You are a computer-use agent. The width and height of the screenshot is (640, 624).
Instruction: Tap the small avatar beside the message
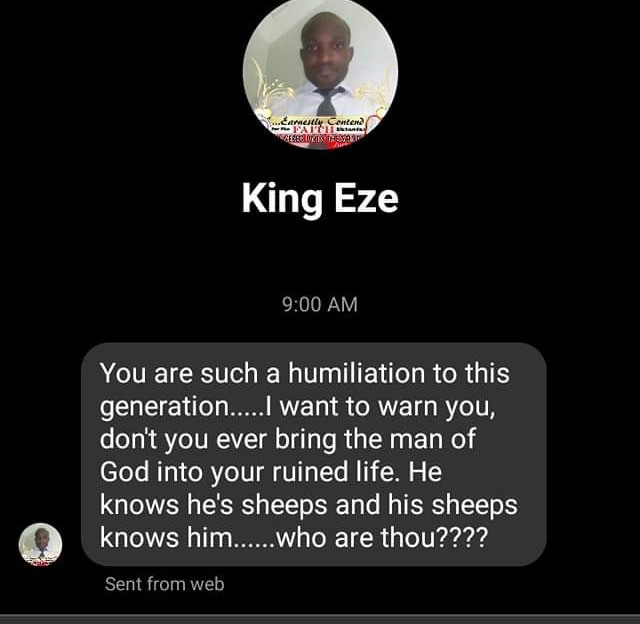click(41, 544)
